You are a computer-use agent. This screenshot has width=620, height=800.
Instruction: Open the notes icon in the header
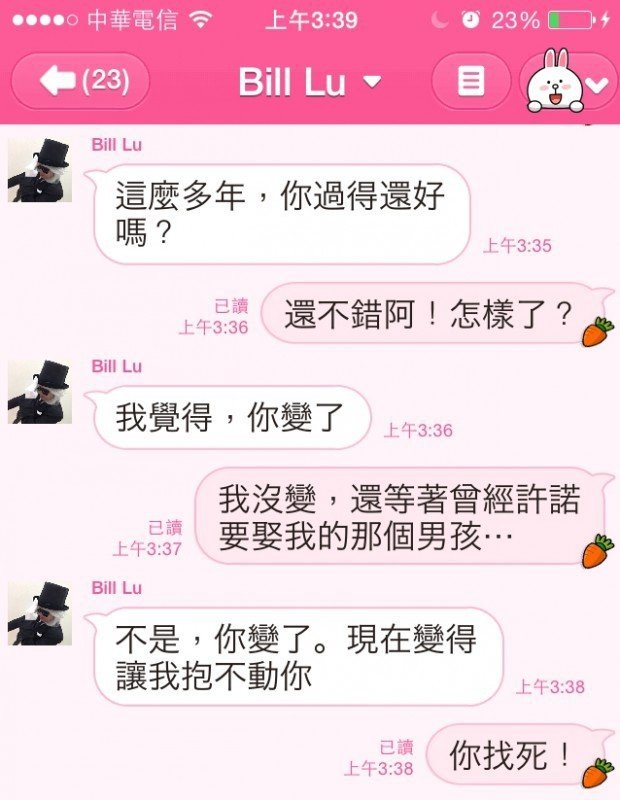pyautogui.click(x=470, y=81)
